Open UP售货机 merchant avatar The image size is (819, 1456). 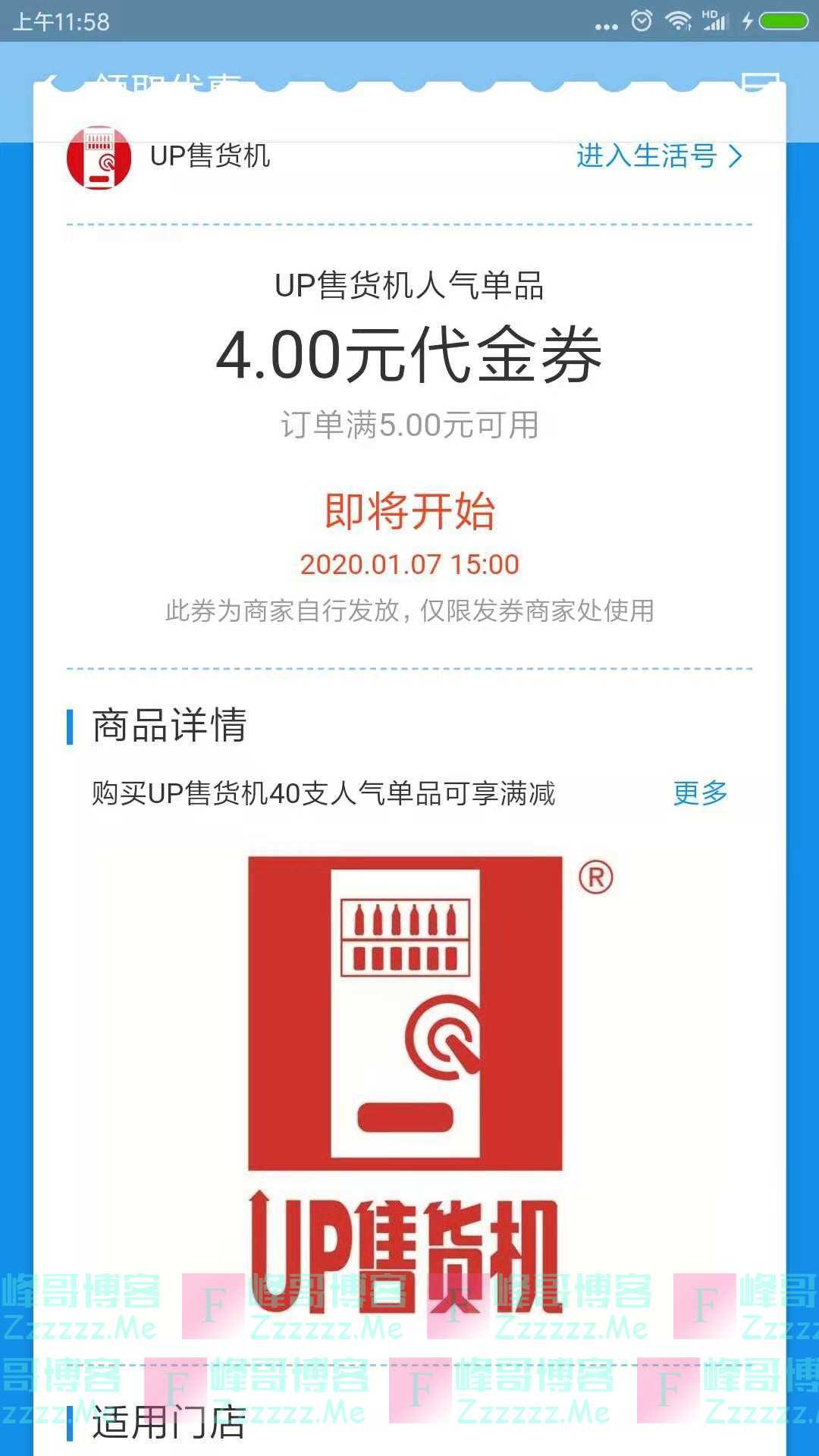(x=99, y=158)
